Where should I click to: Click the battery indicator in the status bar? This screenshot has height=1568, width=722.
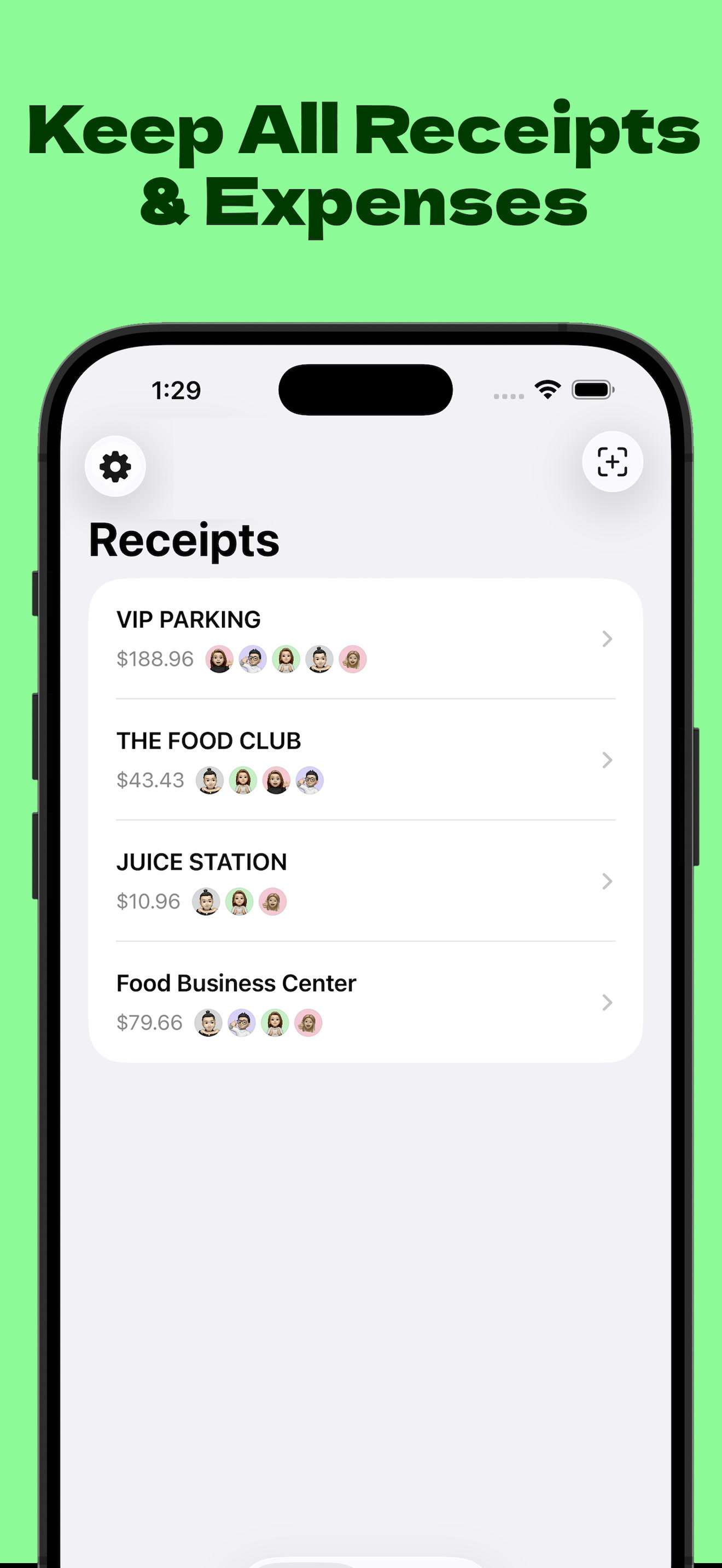592,390
